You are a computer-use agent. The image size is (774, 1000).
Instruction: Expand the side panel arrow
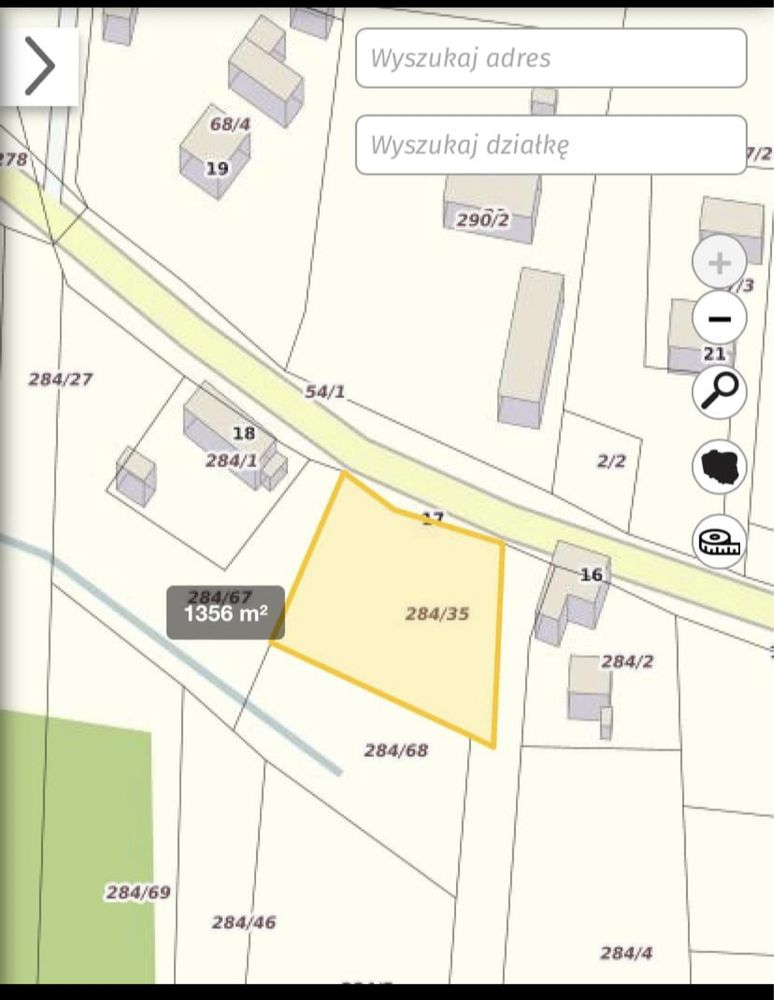pos(39,66)
